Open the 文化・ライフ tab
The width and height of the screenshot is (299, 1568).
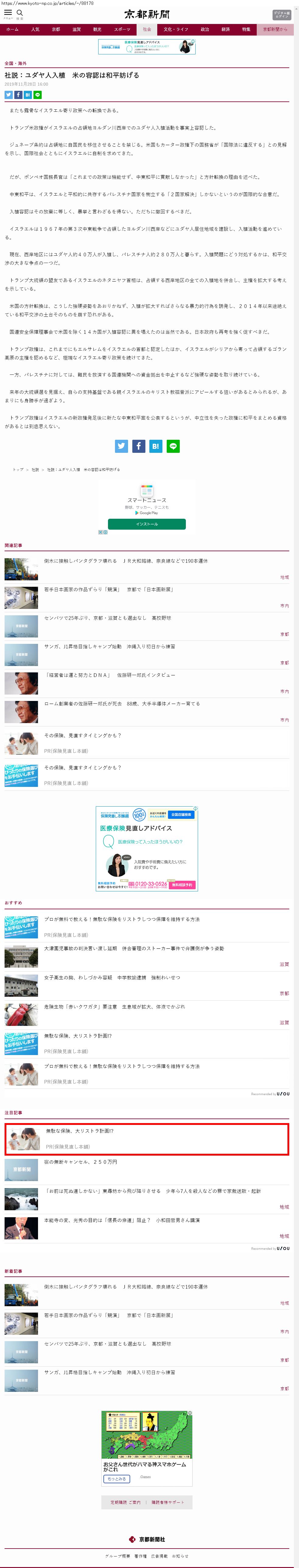click(176, 29)
